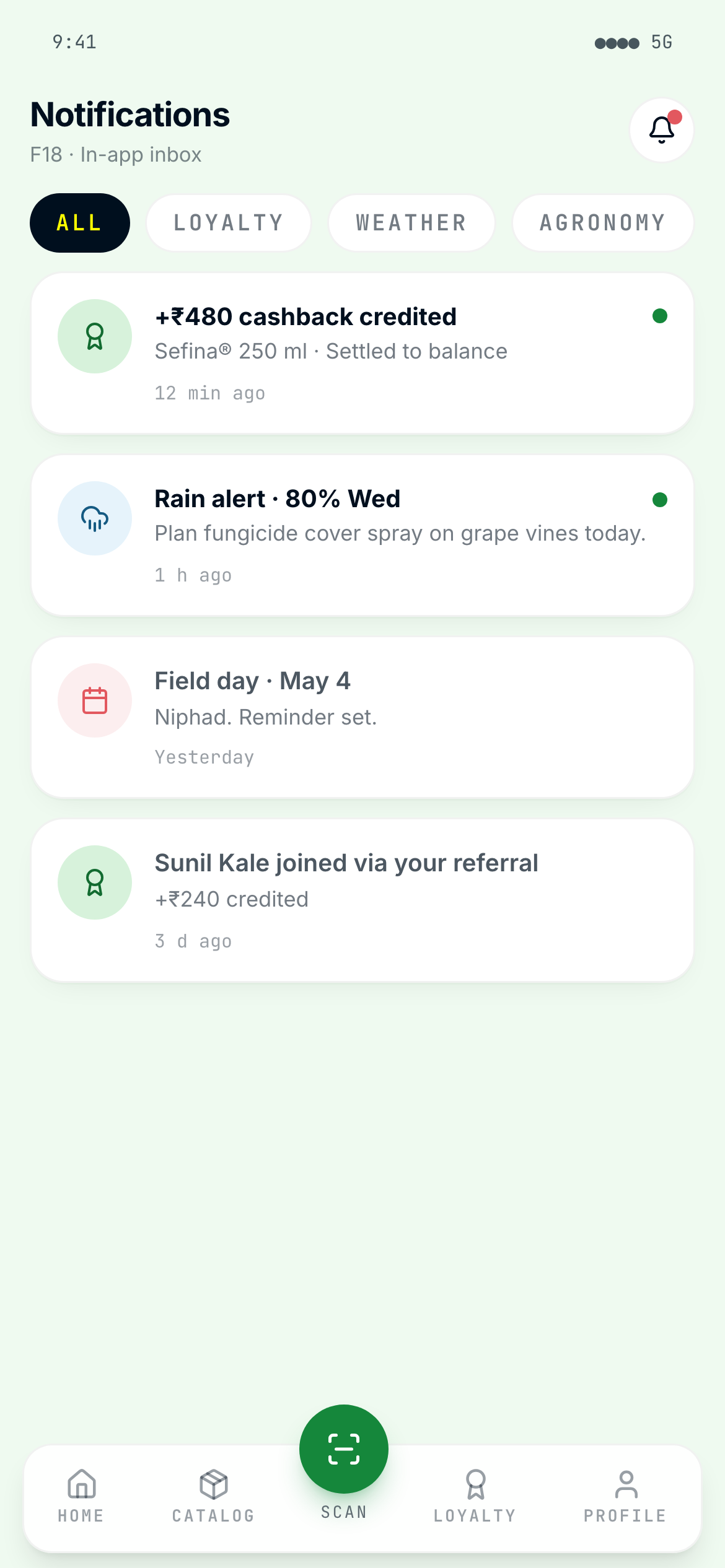Image resolution: width=725 pixels, height=1568 pixels.
Task: Tap the unread indicator on the rain alert
Action: pyautogui.click(x=661, y=499)
